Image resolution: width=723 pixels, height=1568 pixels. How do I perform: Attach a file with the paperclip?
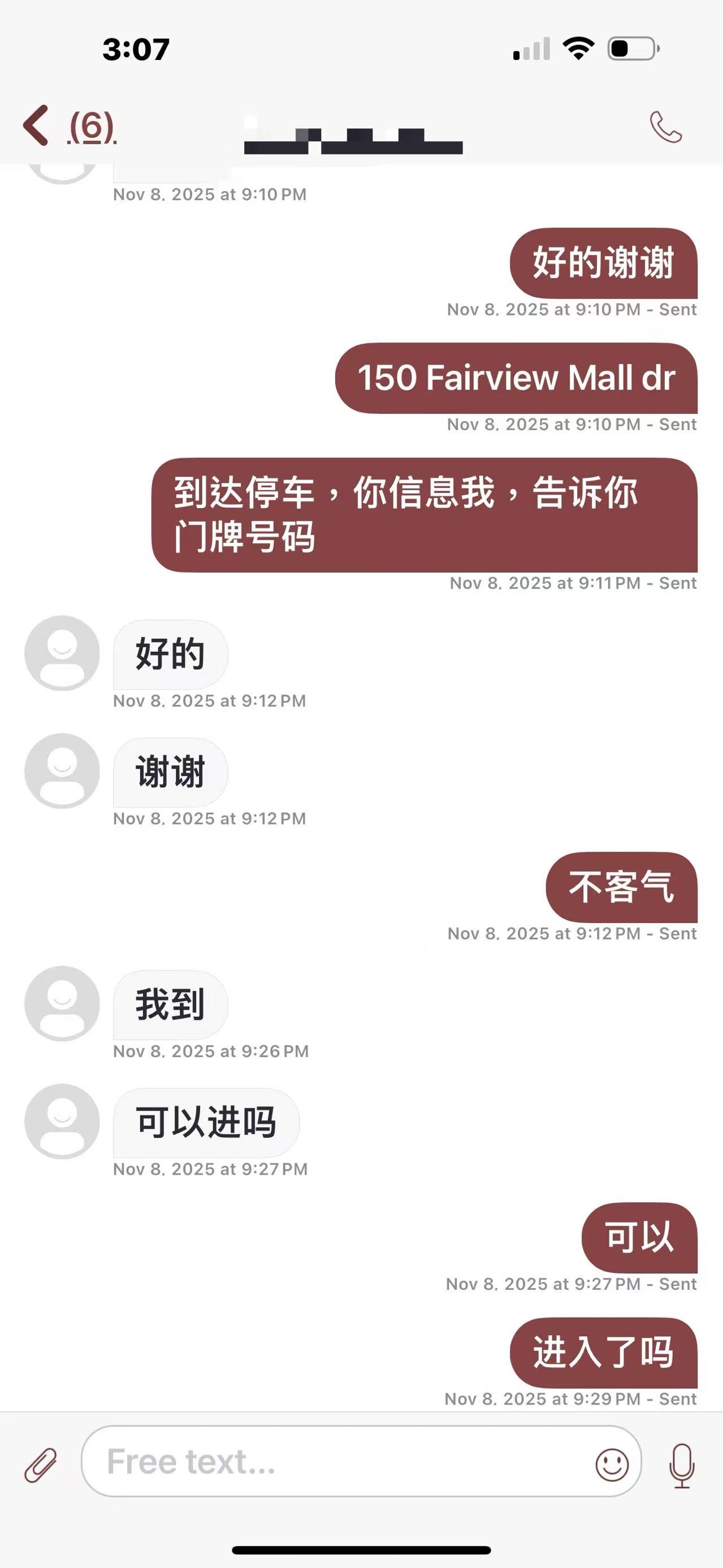point(41,1465)
